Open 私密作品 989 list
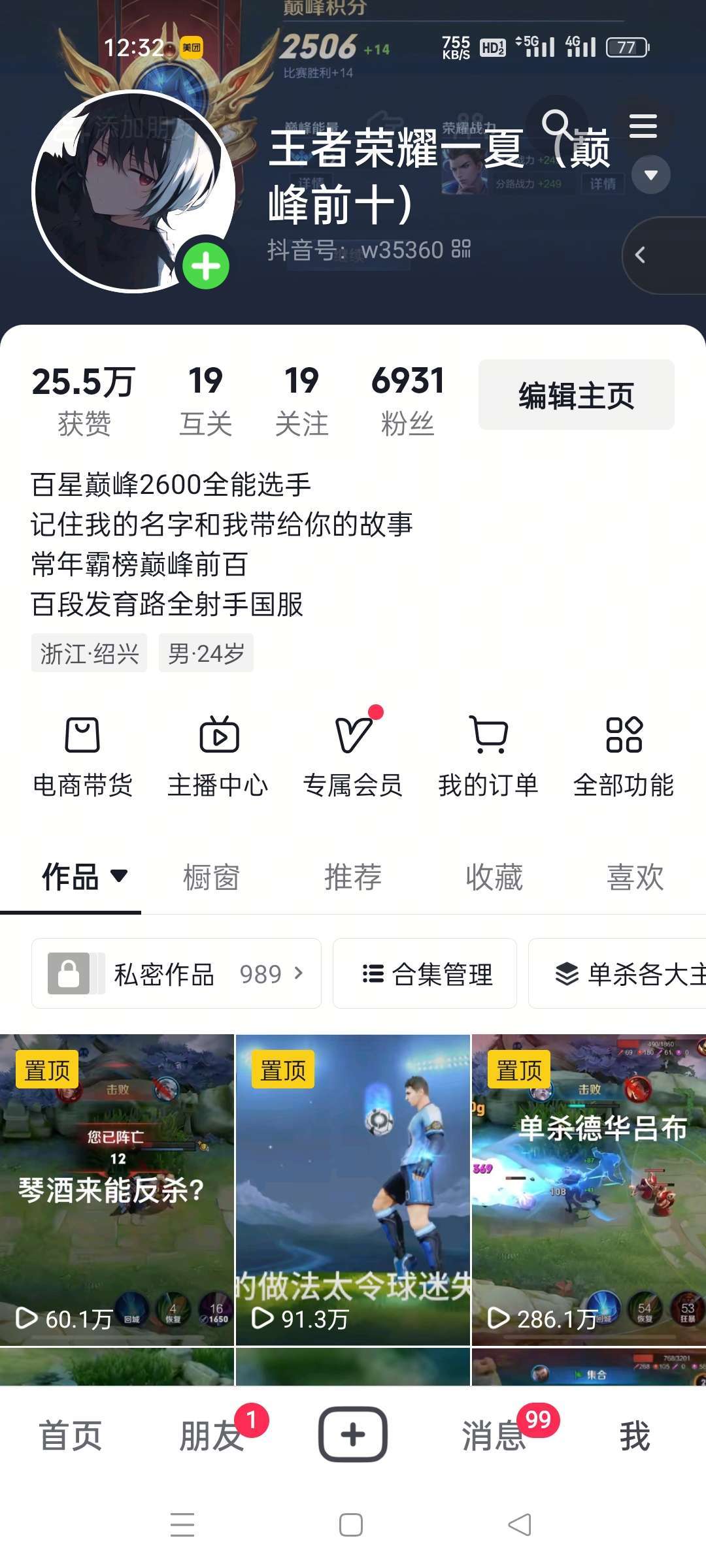The height and width of the screenshot is (1568, 706). [176, 973]
